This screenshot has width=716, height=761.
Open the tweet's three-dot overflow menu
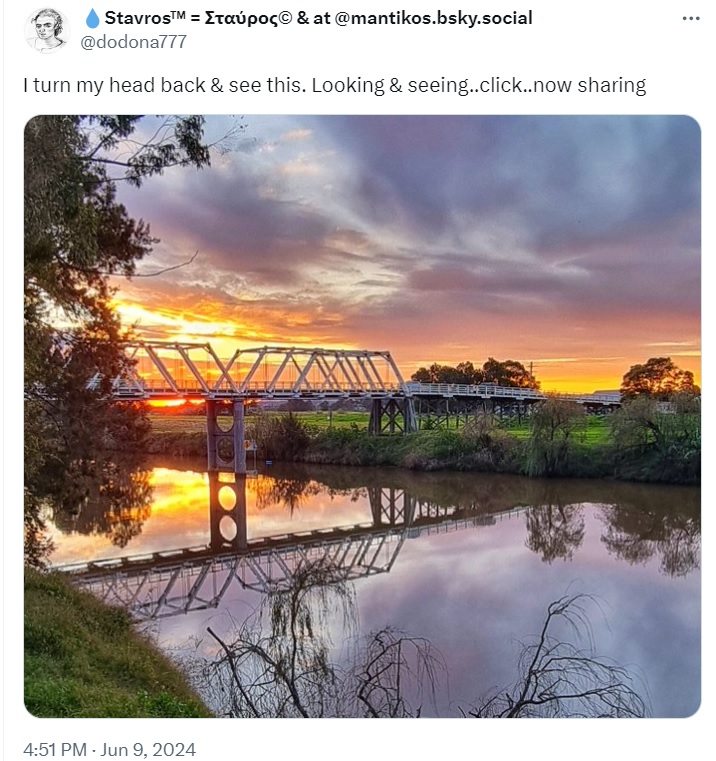(691, 19)
